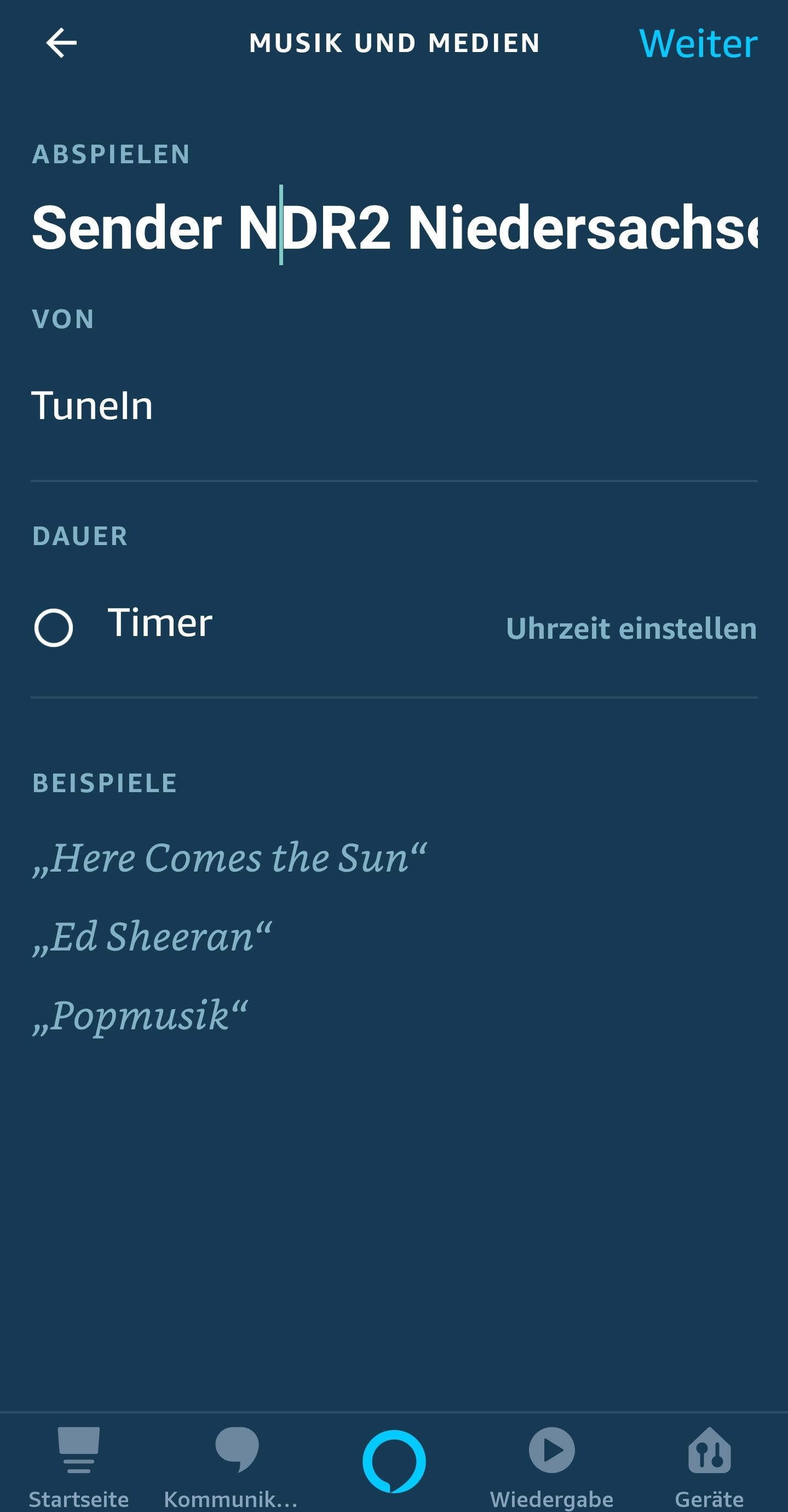Tap Weiter to continue
This screenshot has height=1512, width=788.
point(697,43)
